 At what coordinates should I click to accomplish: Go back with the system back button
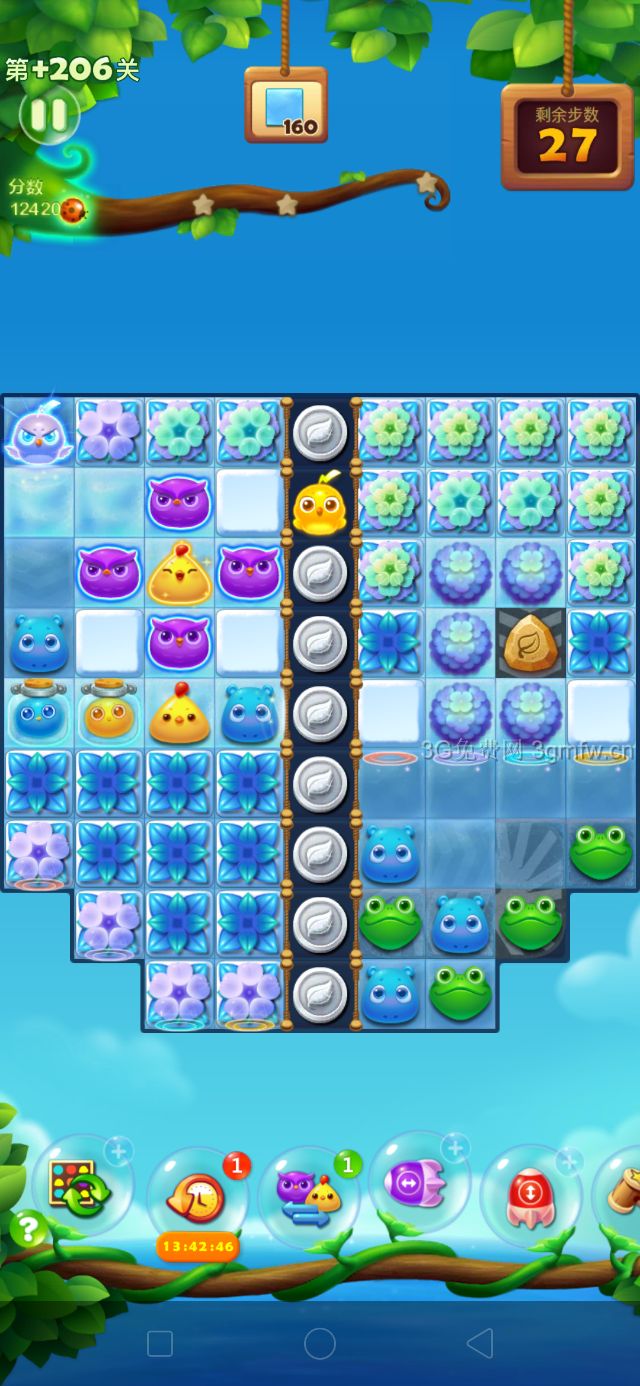click(480, 1343)
